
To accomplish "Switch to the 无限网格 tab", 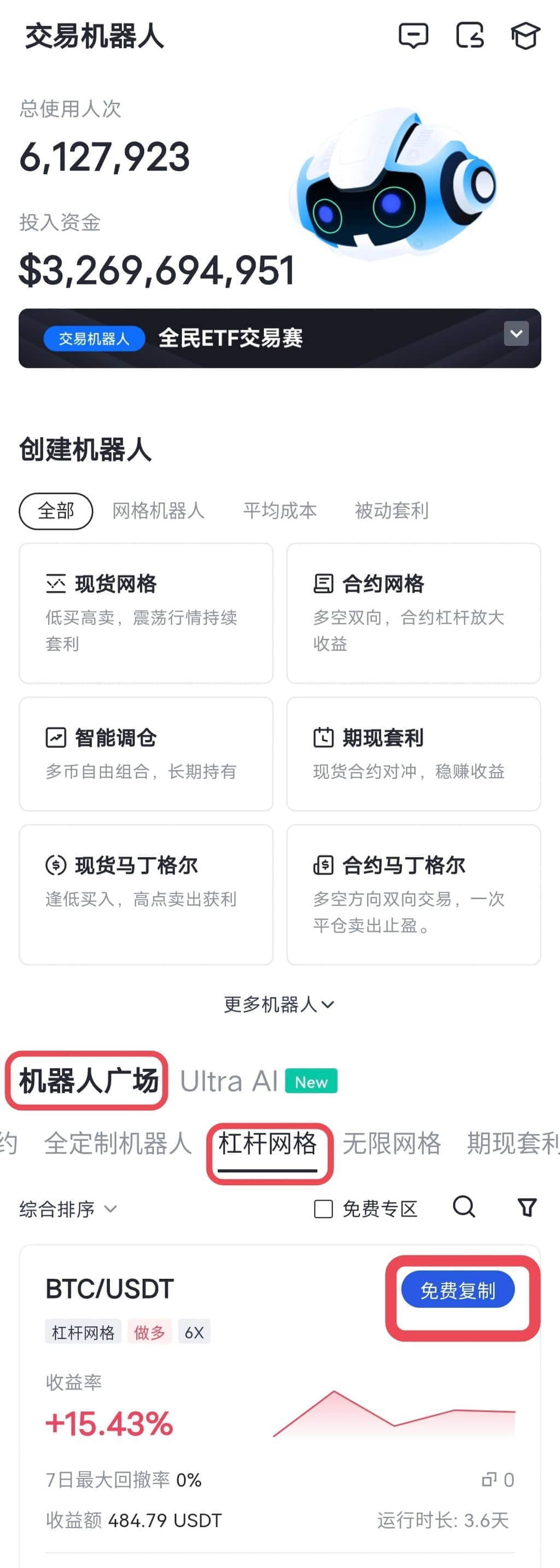I will tap(392, 1143).
